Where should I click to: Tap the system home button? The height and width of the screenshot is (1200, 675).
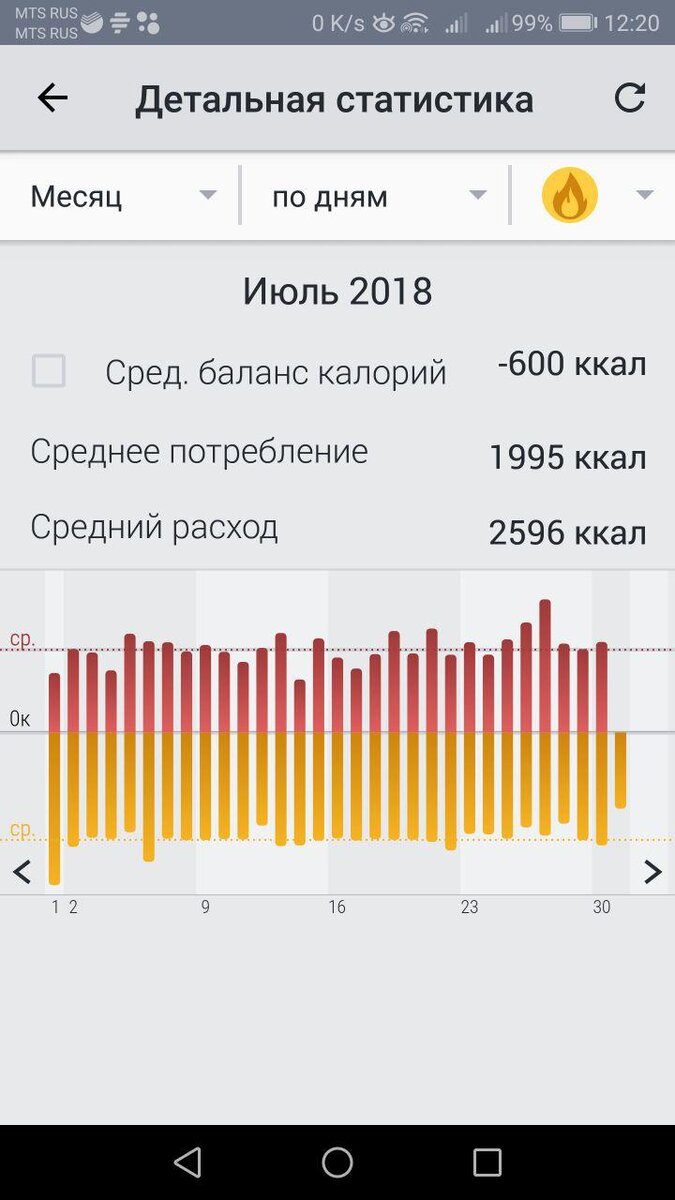click(x=337, y=1162)
